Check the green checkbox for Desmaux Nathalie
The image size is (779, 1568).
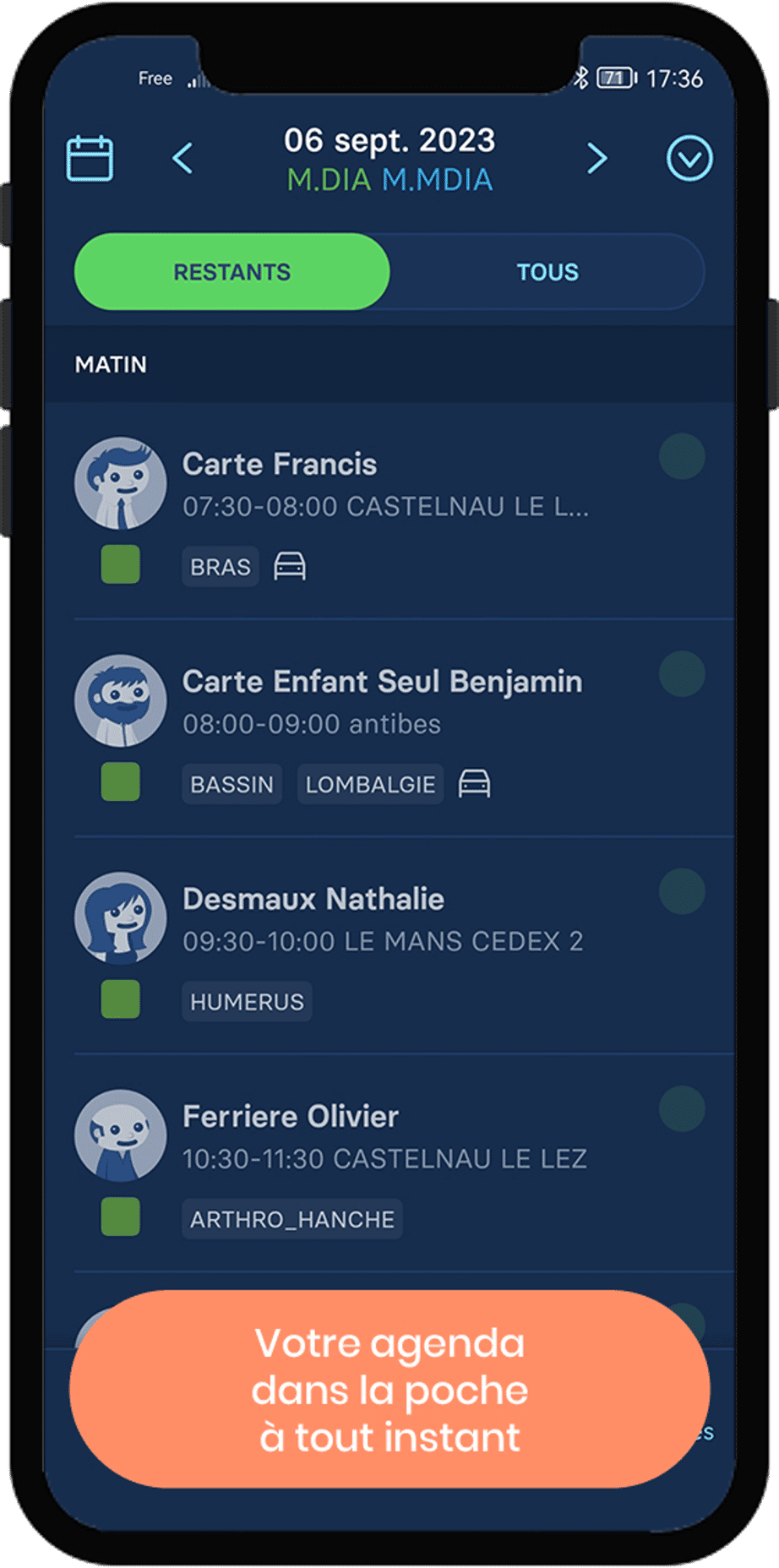tap(121, 1000)
